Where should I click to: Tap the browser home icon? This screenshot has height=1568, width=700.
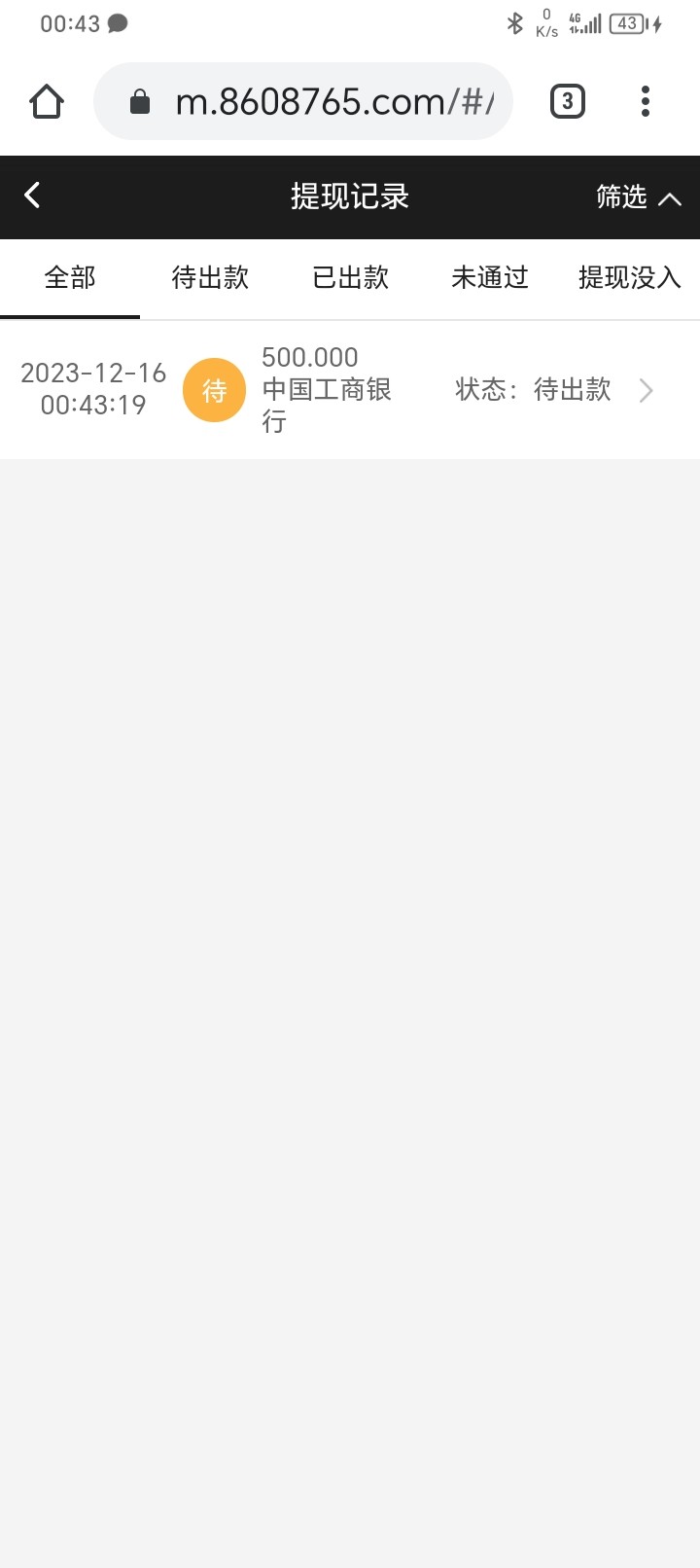47,101
